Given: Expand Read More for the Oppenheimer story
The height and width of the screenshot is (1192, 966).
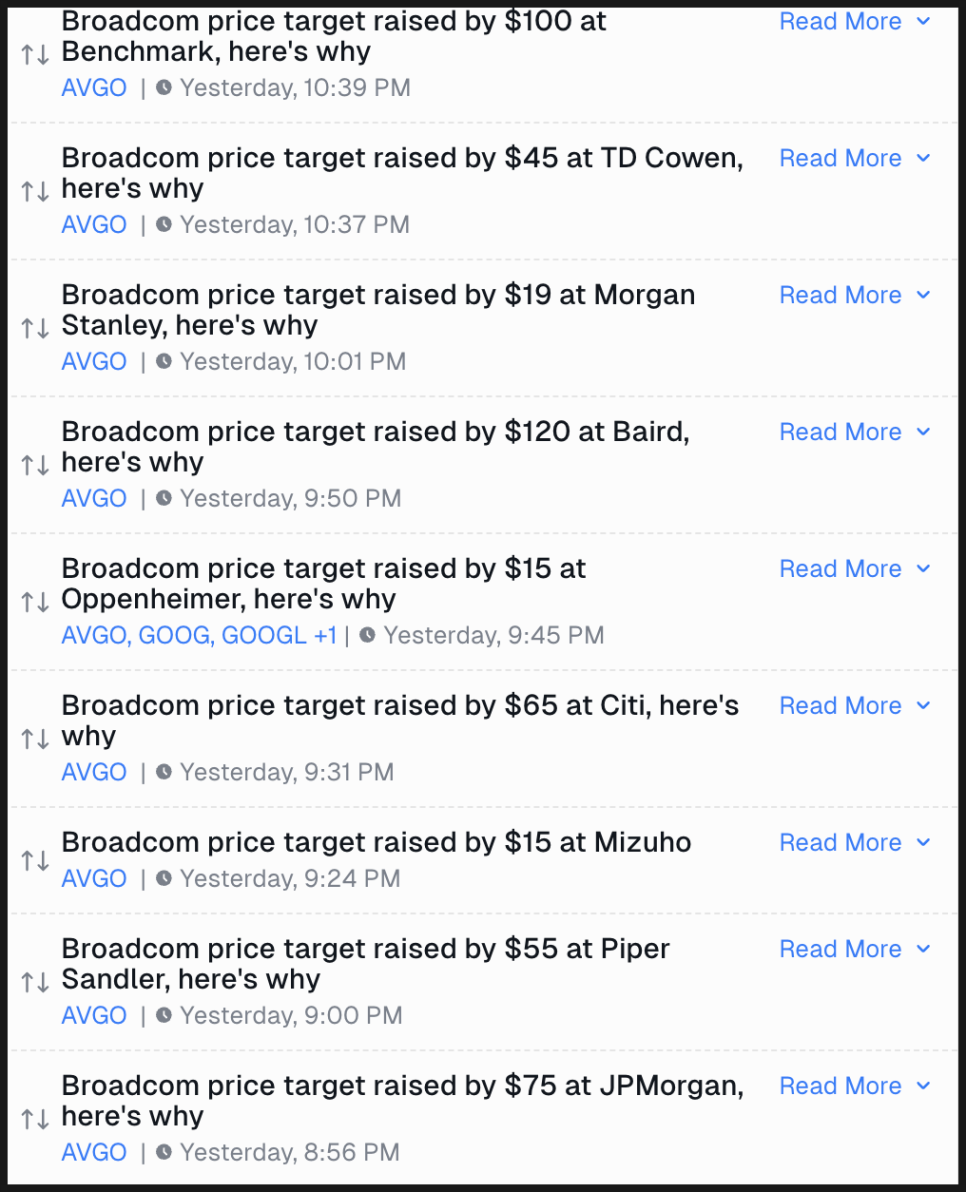Looking at the screenshot, I should coord(854,569).
